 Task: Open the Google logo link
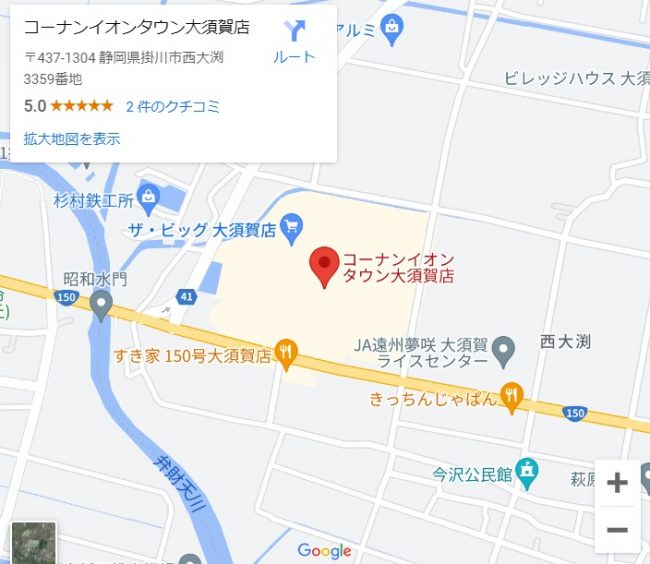324,551
